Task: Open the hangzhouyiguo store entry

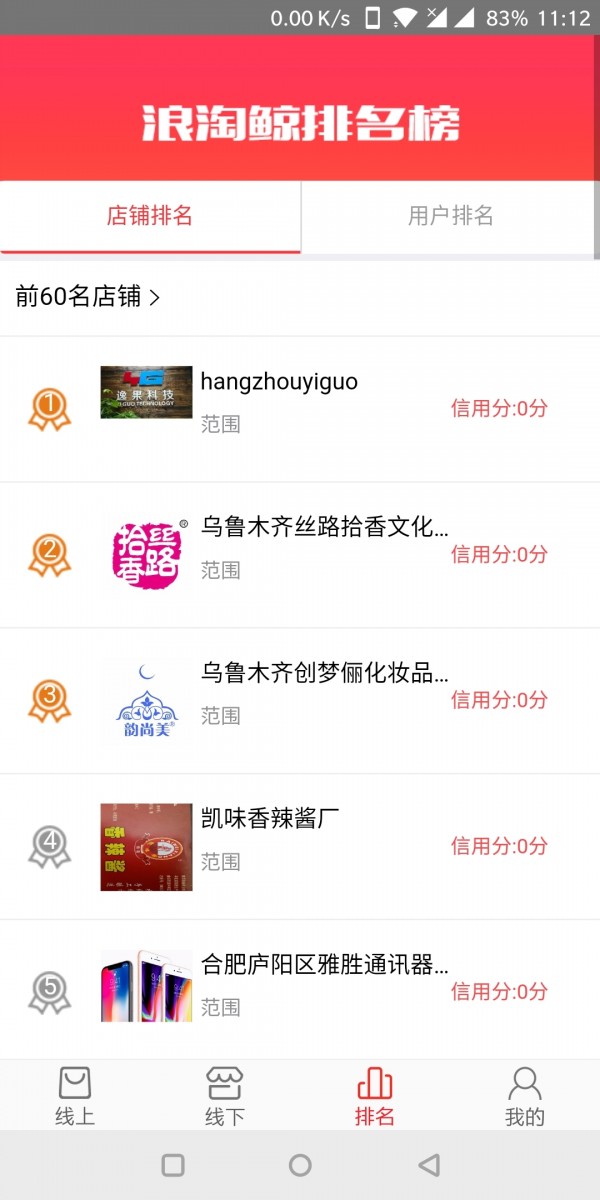Action: click(x=300, y=408)
